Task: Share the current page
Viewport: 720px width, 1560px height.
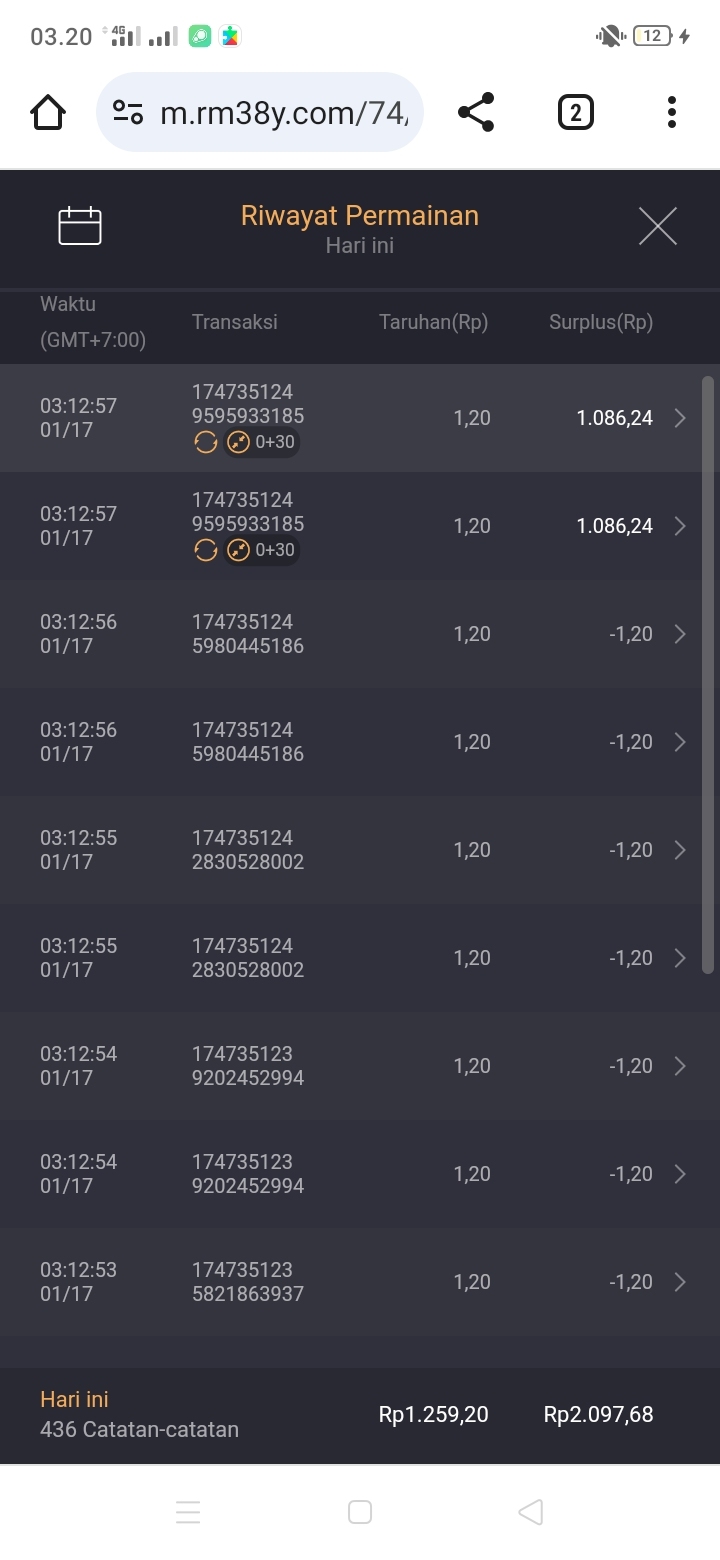Action: tap(476, 113)
